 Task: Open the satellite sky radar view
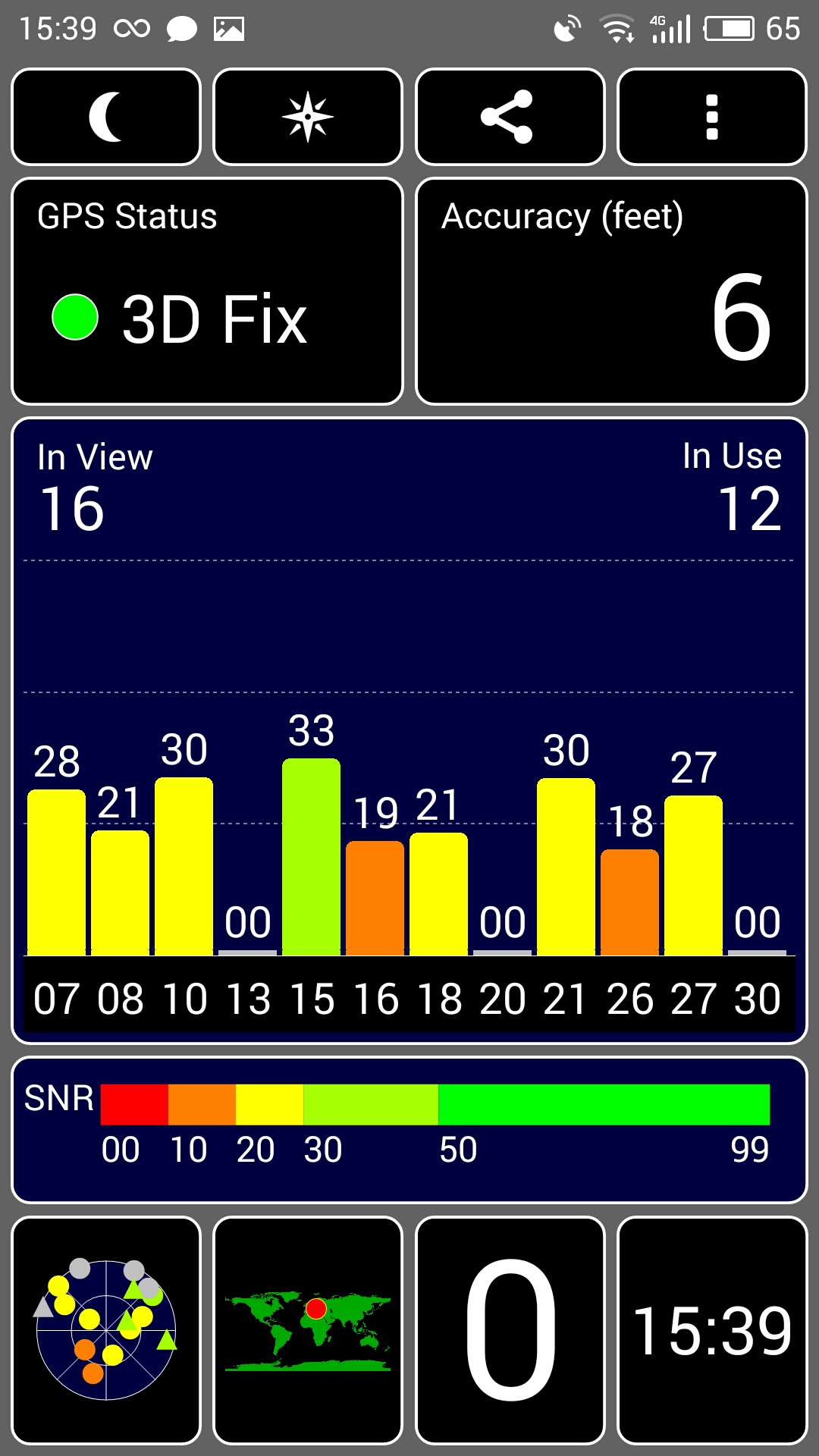106,1331
